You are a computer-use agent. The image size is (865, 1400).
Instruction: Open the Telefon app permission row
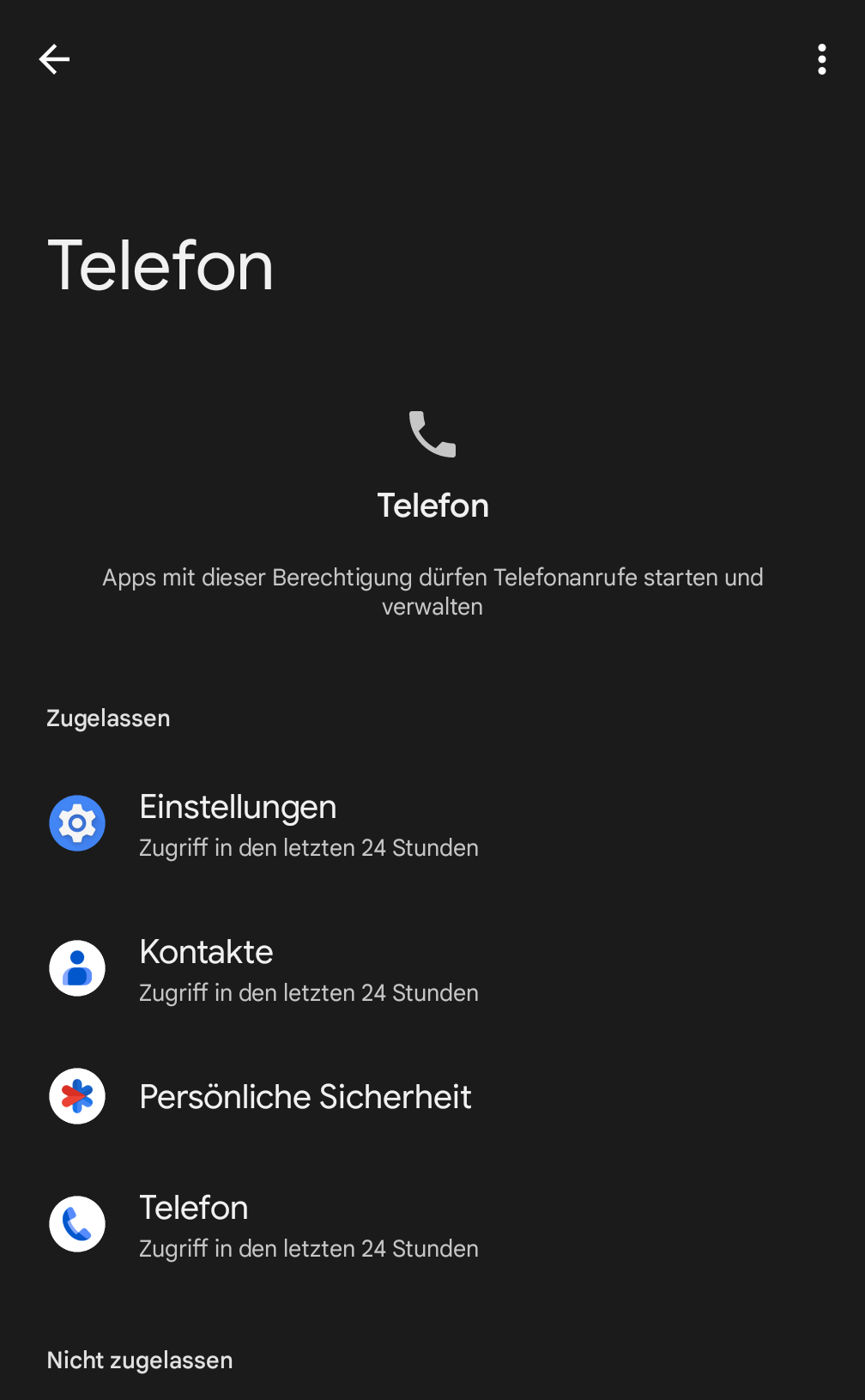309,1225
